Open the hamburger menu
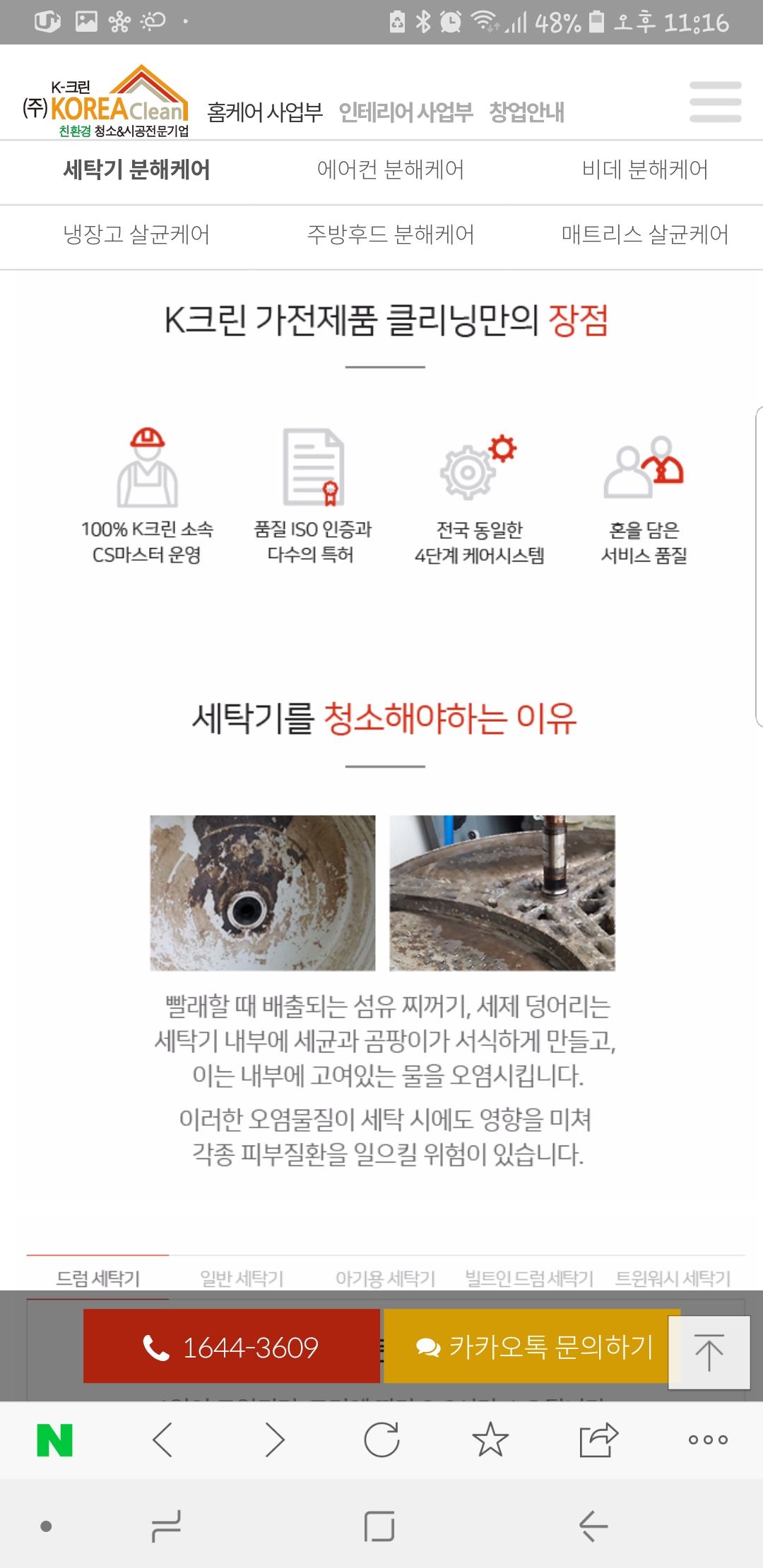Image resolution: width=763 pixels, height=1568 pixels. point(715,102)
